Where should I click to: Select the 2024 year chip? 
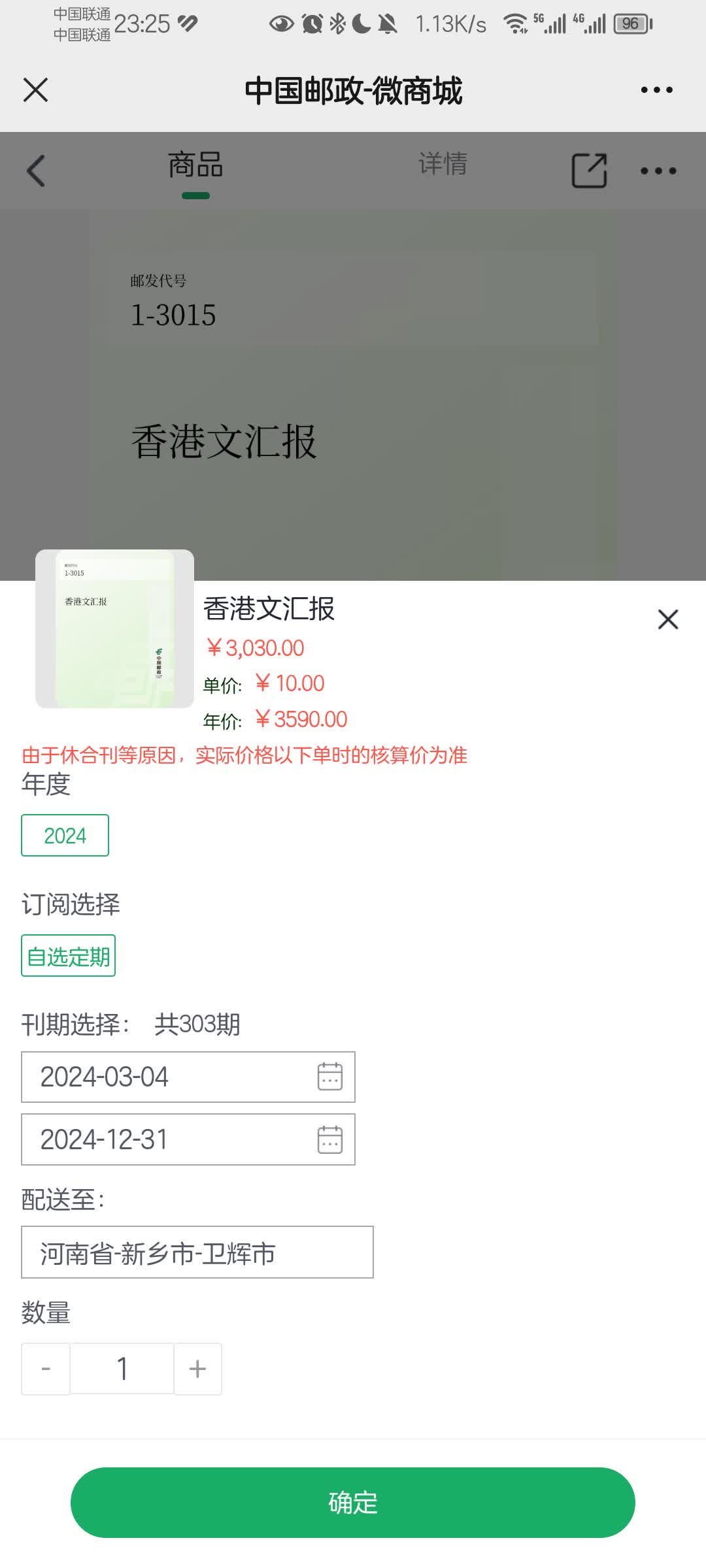pos(65,835)
